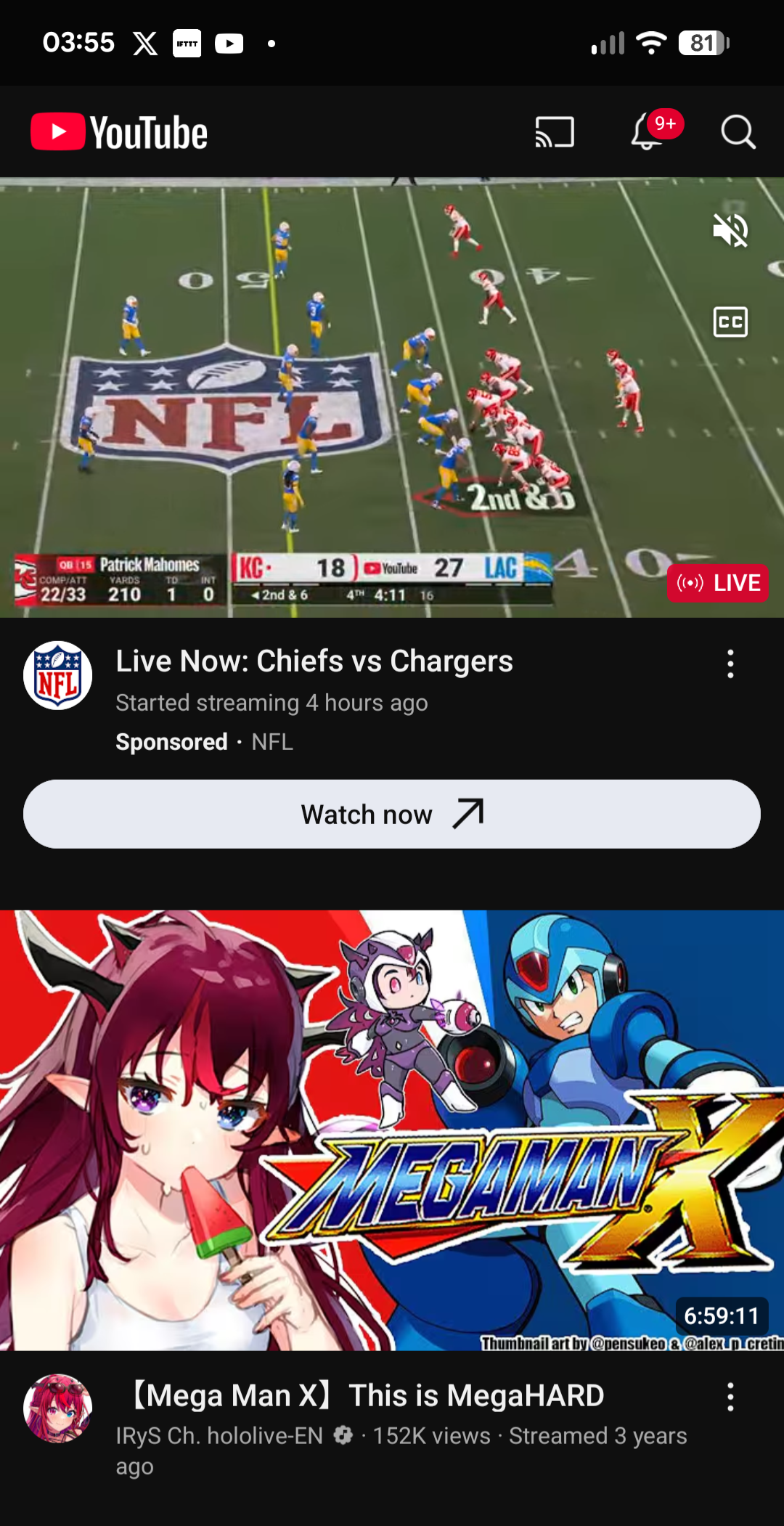Open the Chiefs vs Chargers live stream

coord(392,398)
